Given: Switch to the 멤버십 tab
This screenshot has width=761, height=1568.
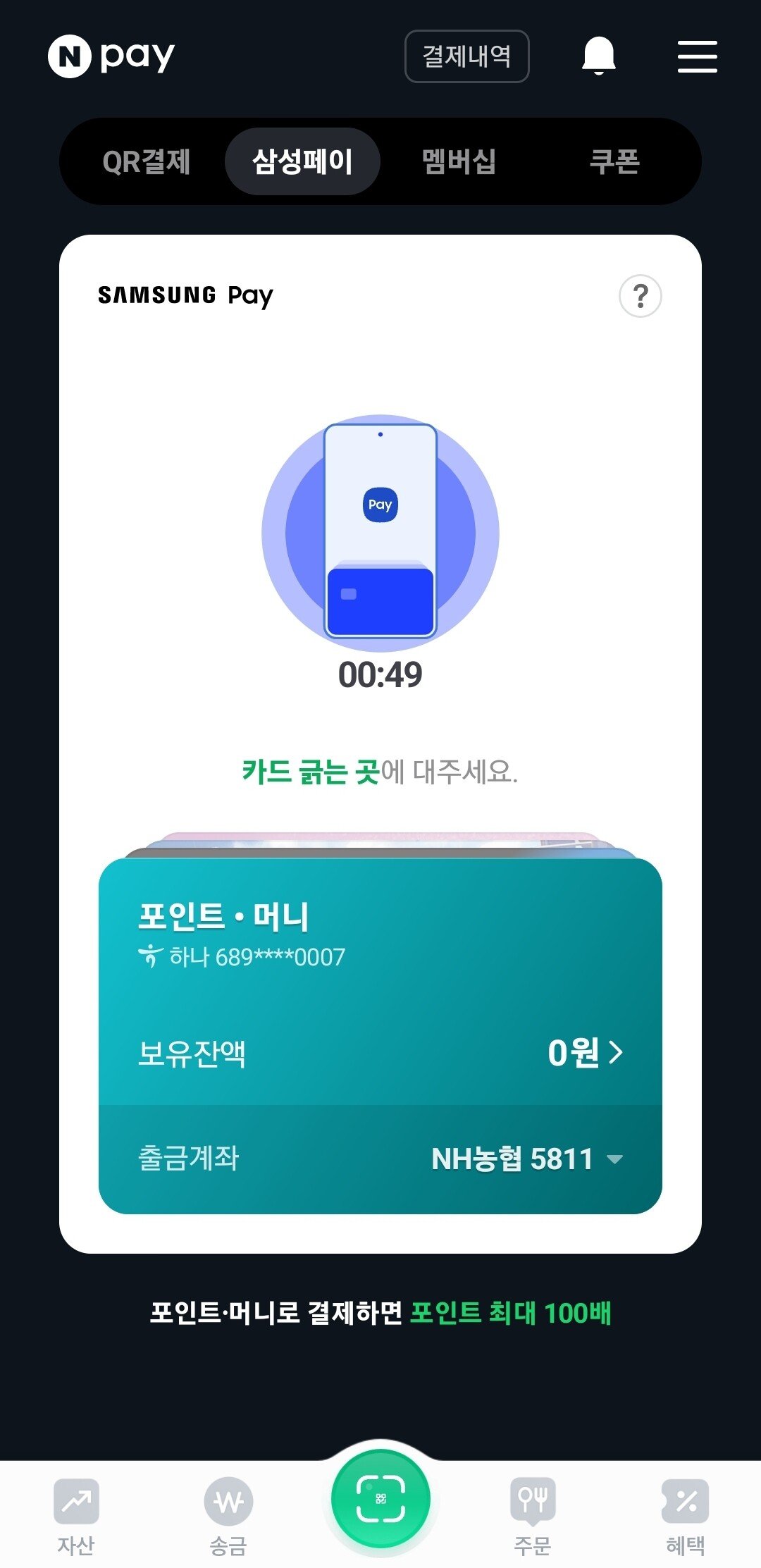Looking at the screenshot, I should [x=459, y=161].
